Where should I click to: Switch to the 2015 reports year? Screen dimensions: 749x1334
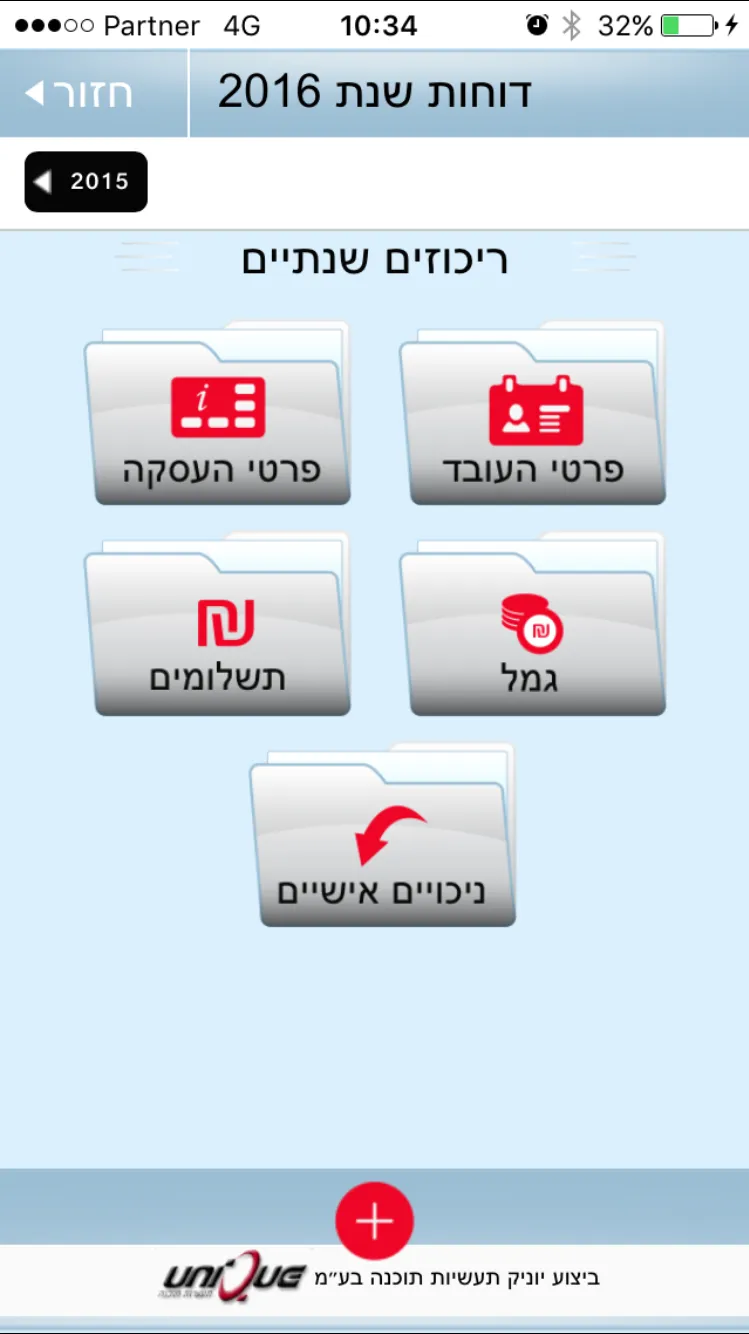tap(86, 182)
